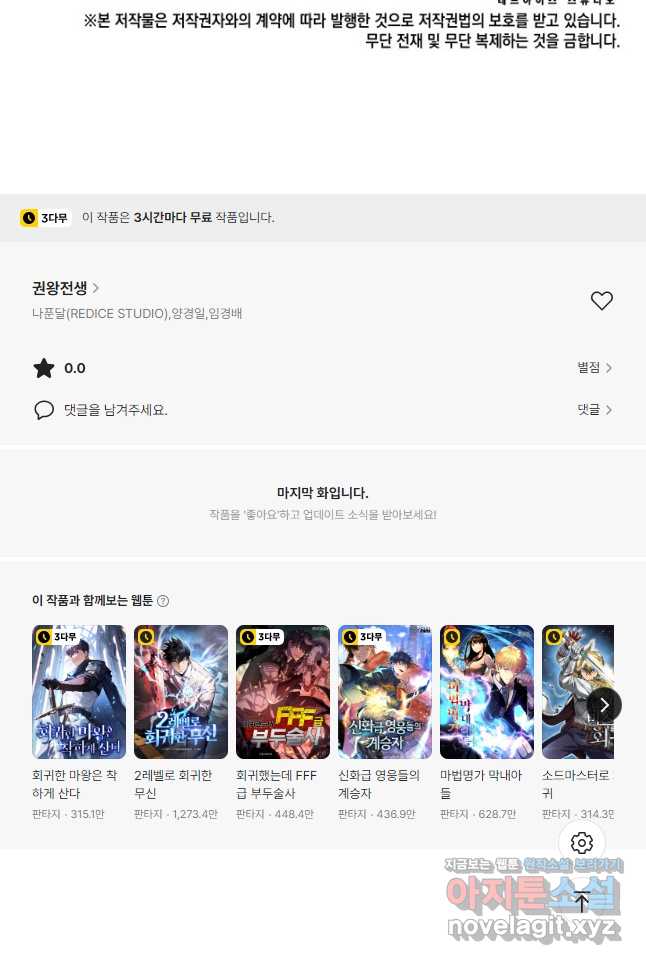Tap the info icon beside 이 작품과 함께보는 웹툰
This screenshot has width=646, height=965.
(163, 601)
